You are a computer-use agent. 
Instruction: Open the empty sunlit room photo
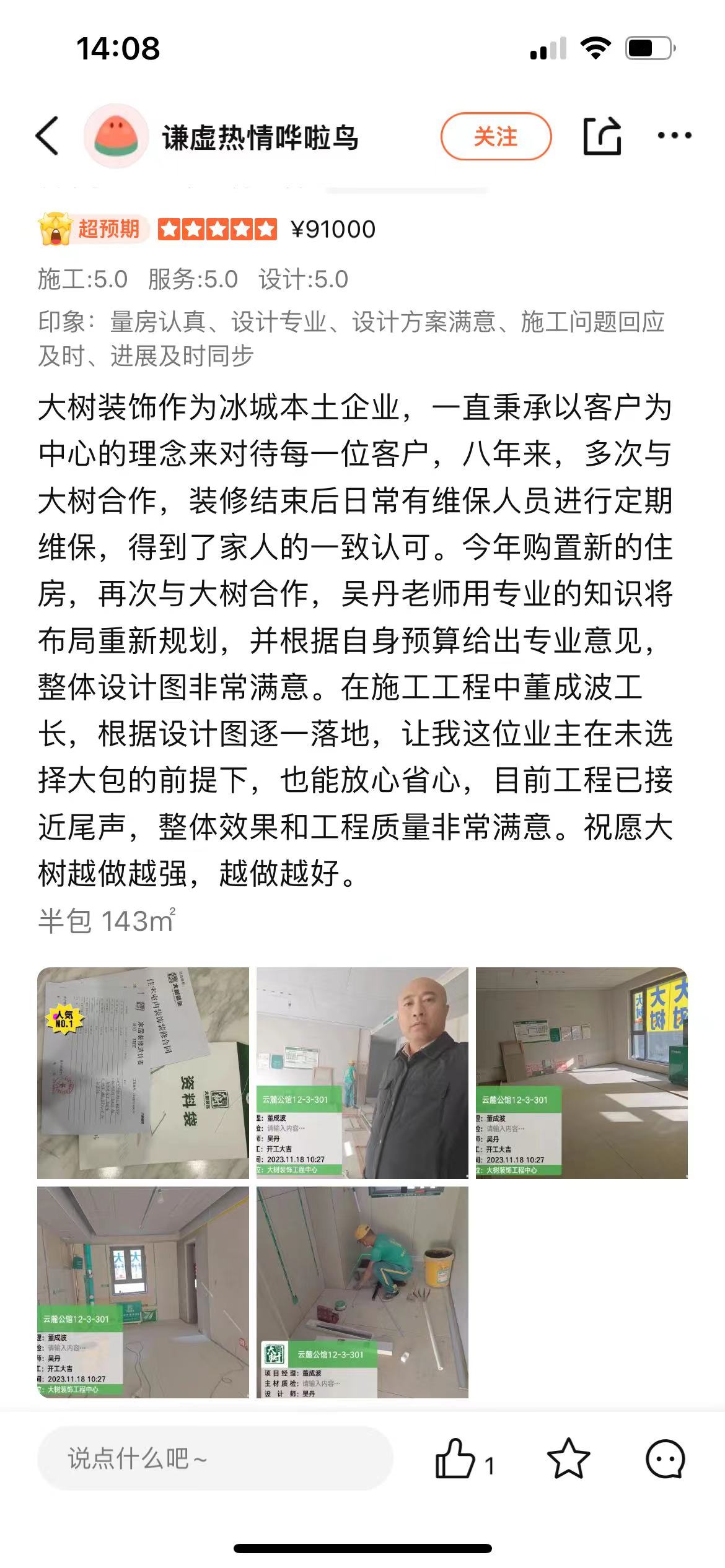tap(581, 1073)
